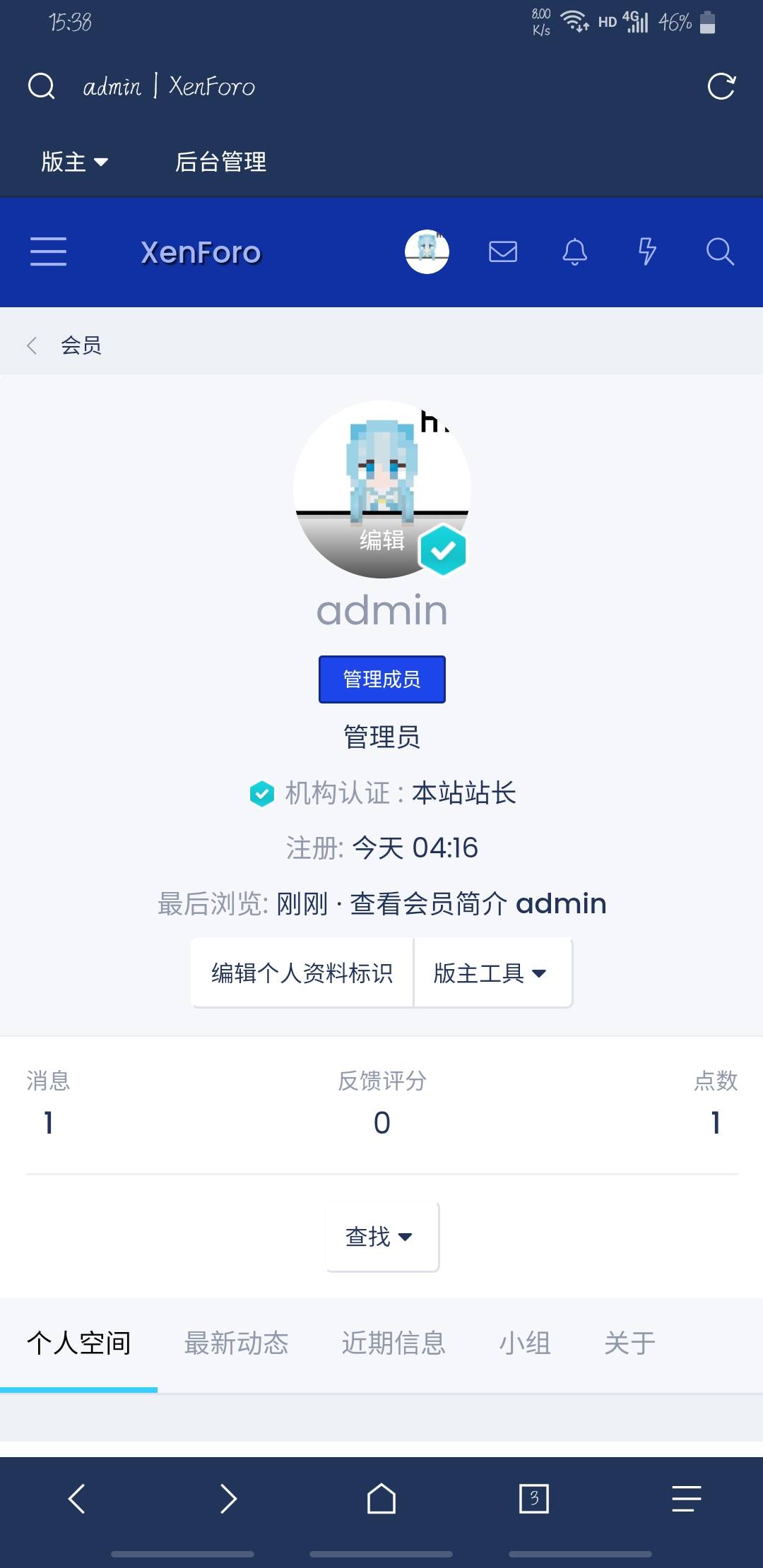Expand the 版主 dropdown menu

point(74,162)
